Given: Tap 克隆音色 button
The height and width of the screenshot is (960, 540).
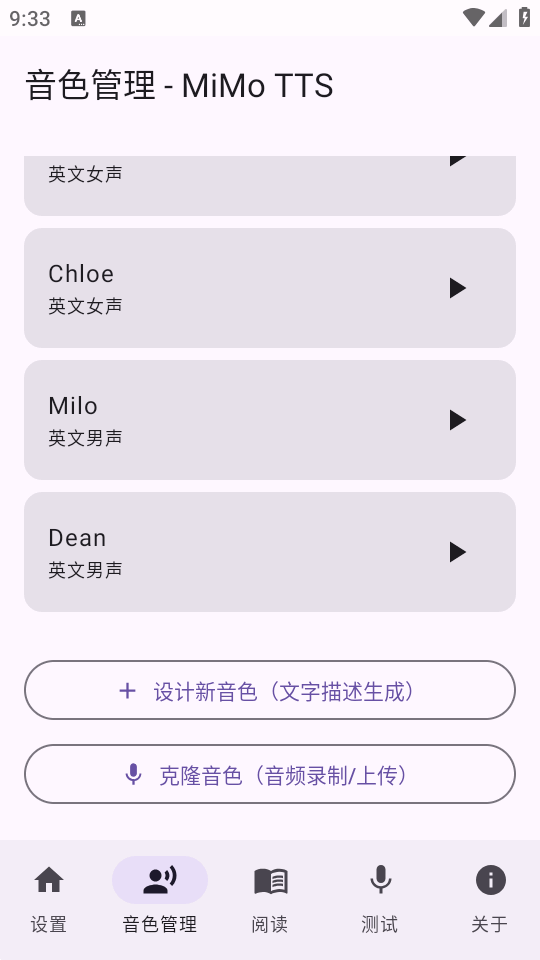Looking at the screenshot, I should point(270,774).
